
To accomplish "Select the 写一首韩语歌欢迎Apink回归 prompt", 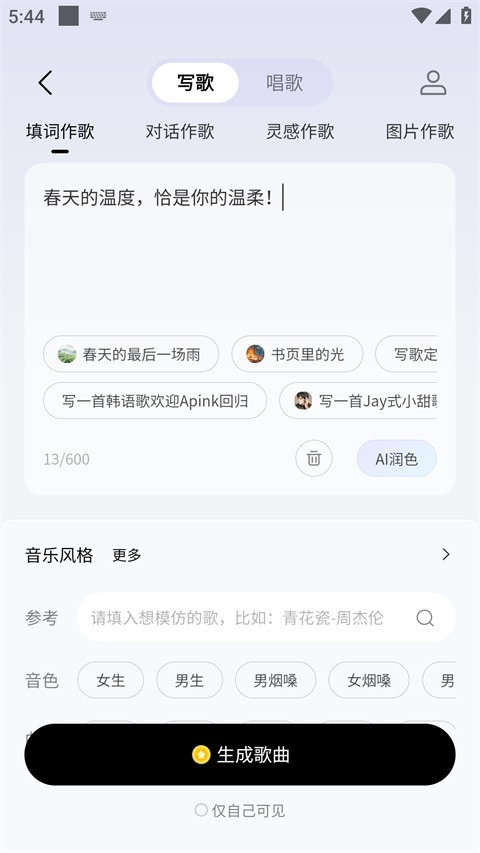I will [x=155, y=401].
